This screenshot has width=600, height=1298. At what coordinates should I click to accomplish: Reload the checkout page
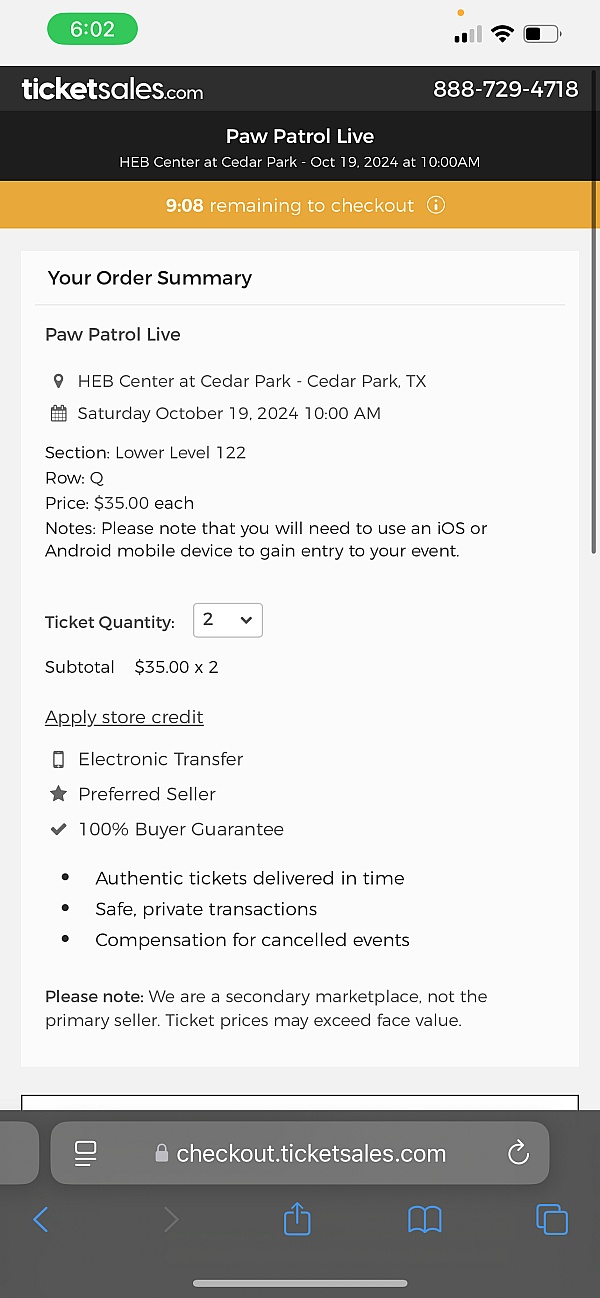tap(518, 1153)
